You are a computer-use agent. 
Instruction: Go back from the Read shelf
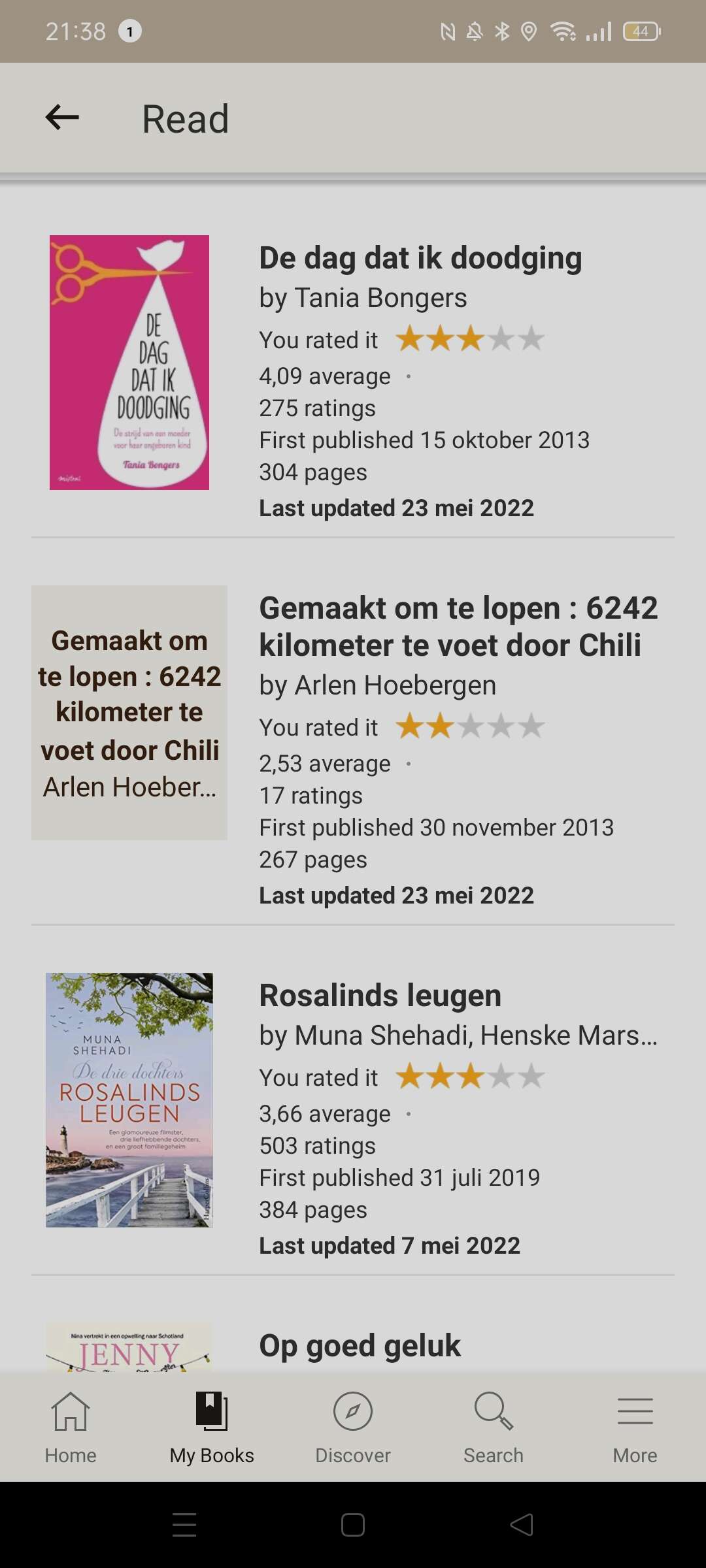point(62,118)
